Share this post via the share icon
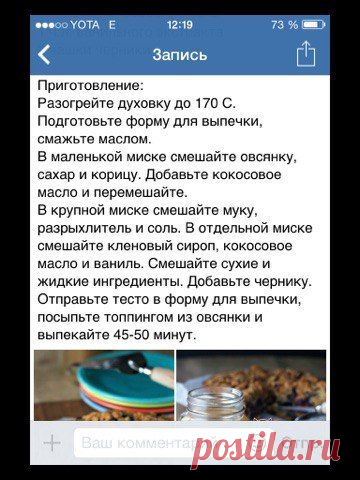Image resolution: width=360 pixels, height=480 pixels. 306,53
